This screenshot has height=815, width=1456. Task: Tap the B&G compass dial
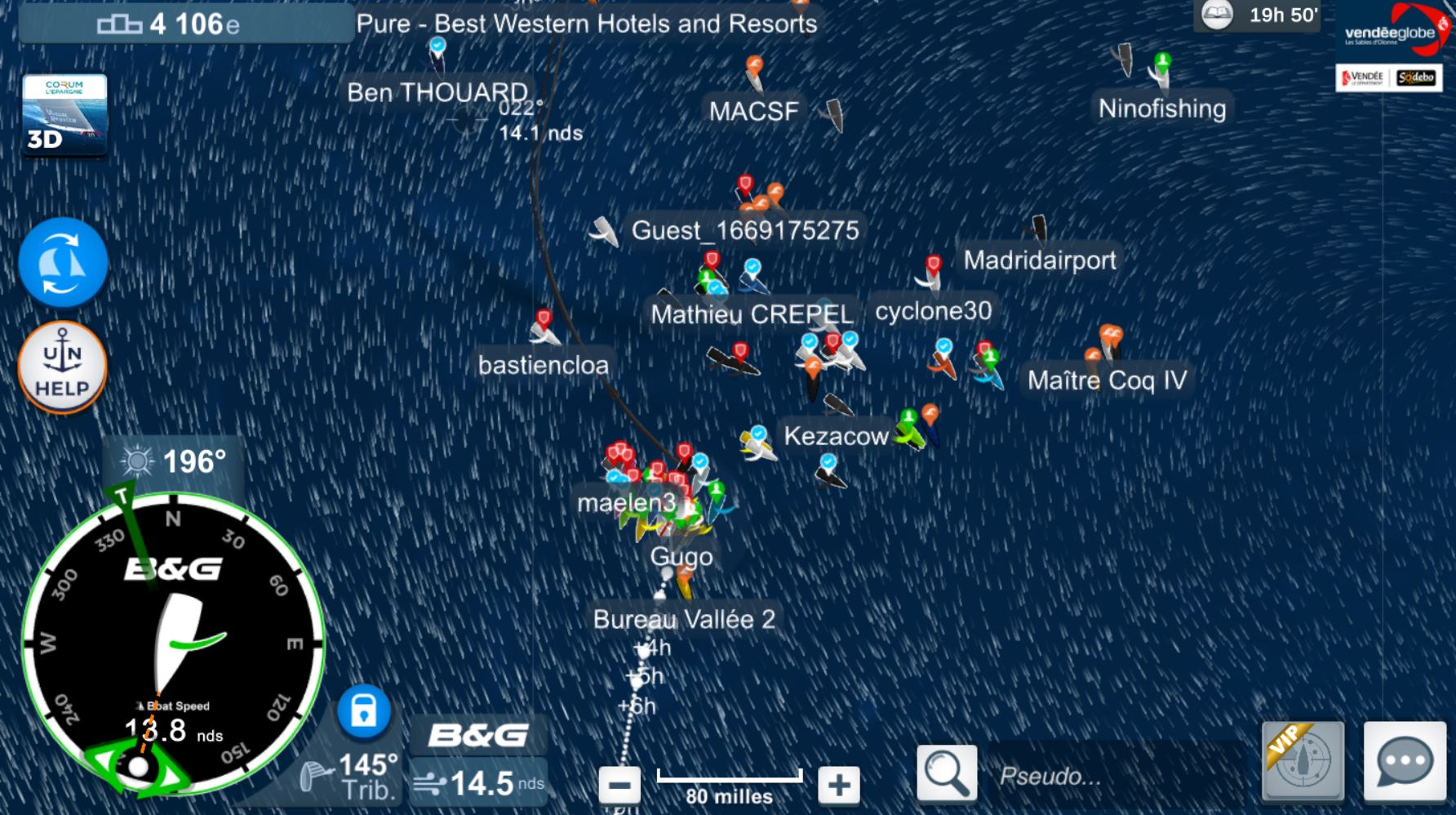(173, 643)
